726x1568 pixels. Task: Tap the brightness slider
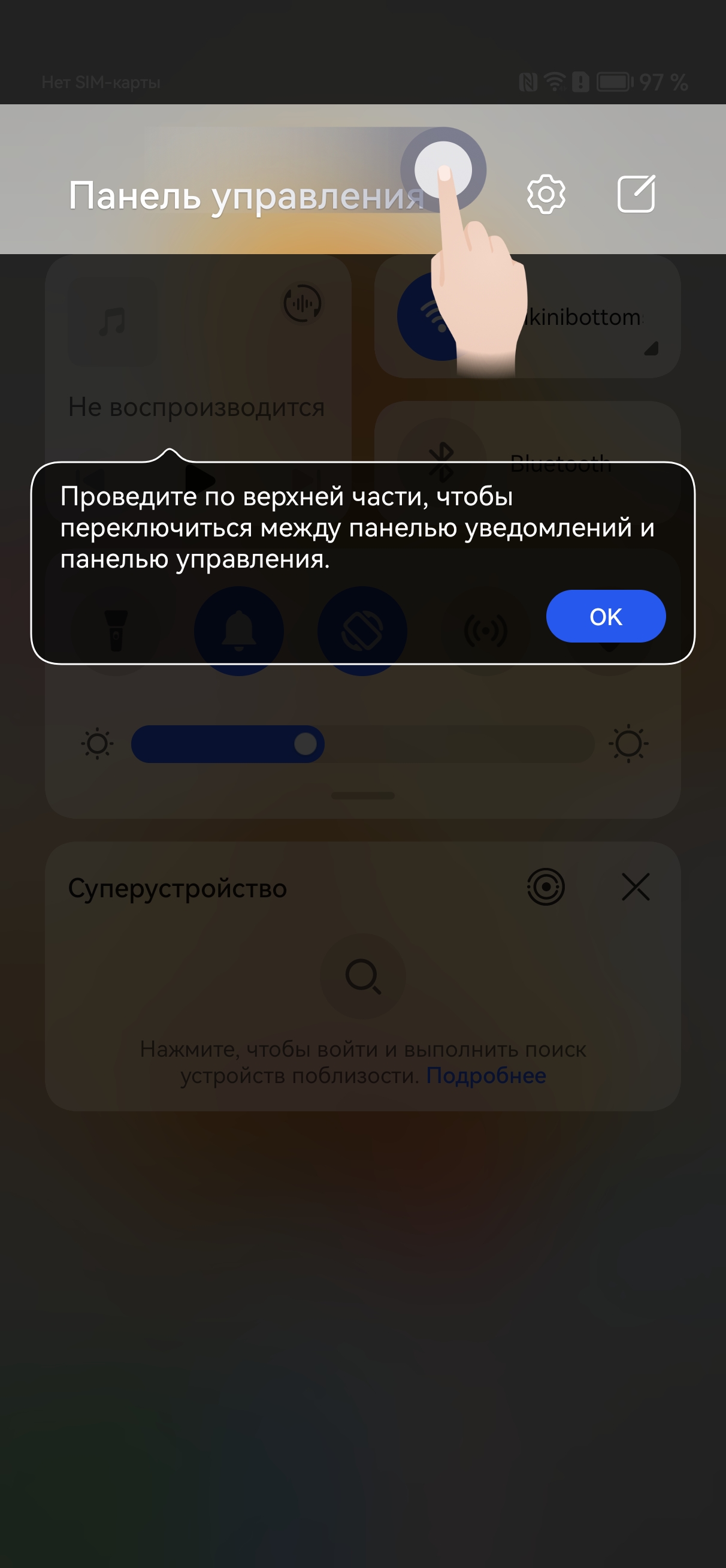click(x=362, y=744)
